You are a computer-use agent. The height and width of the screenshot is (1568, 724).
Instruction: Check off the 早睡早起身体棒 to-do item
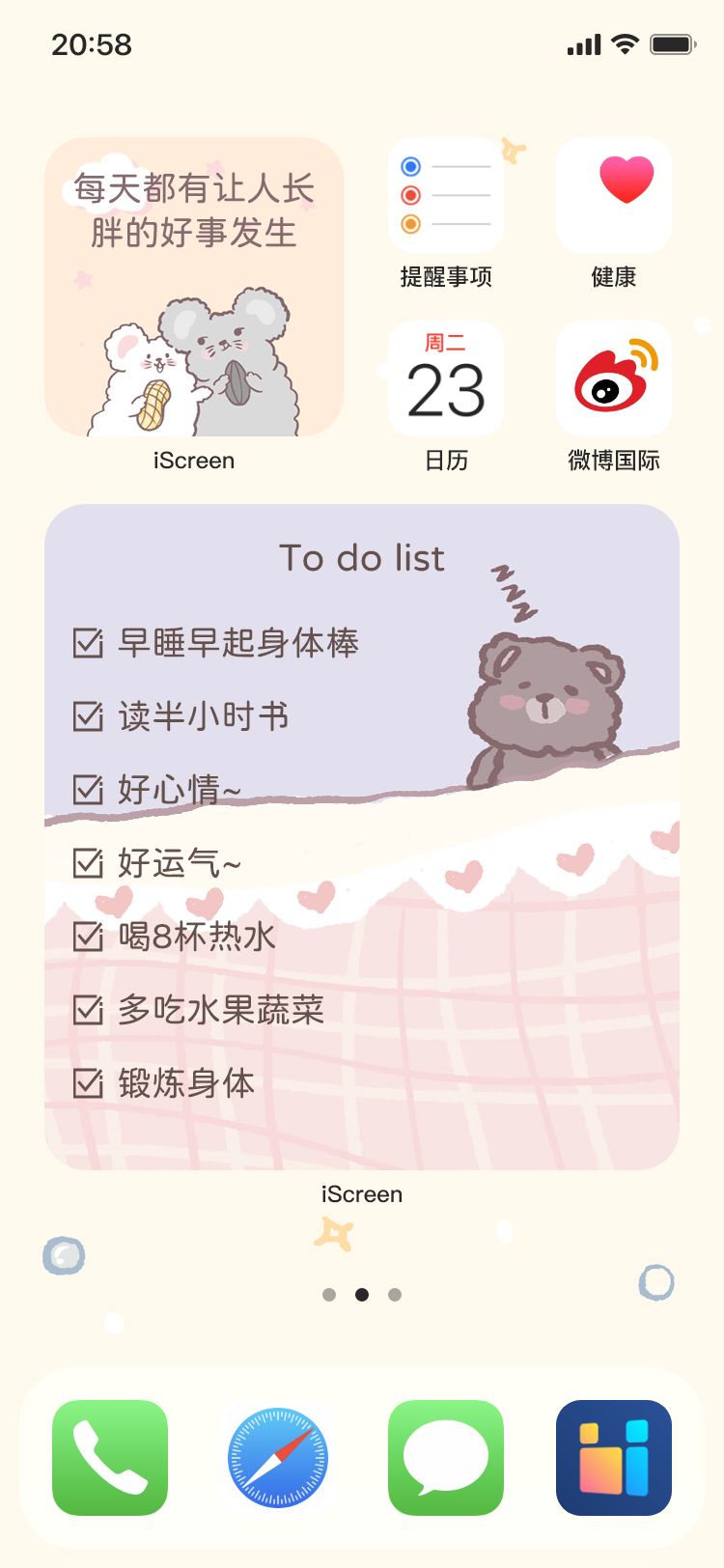point(90,643)
